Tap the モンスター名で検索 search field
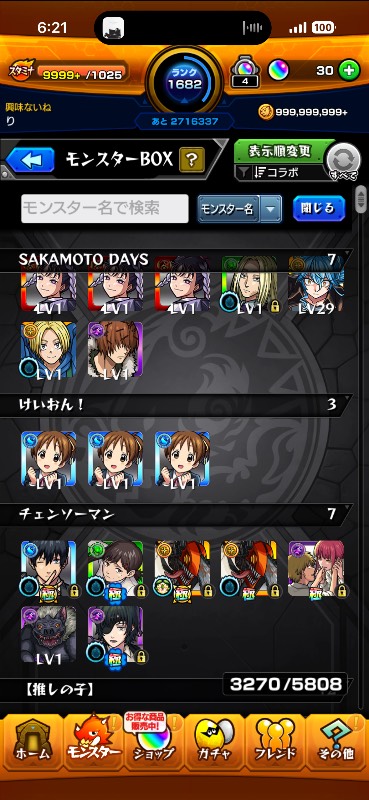369x800 pixels. tap(105, 208)
